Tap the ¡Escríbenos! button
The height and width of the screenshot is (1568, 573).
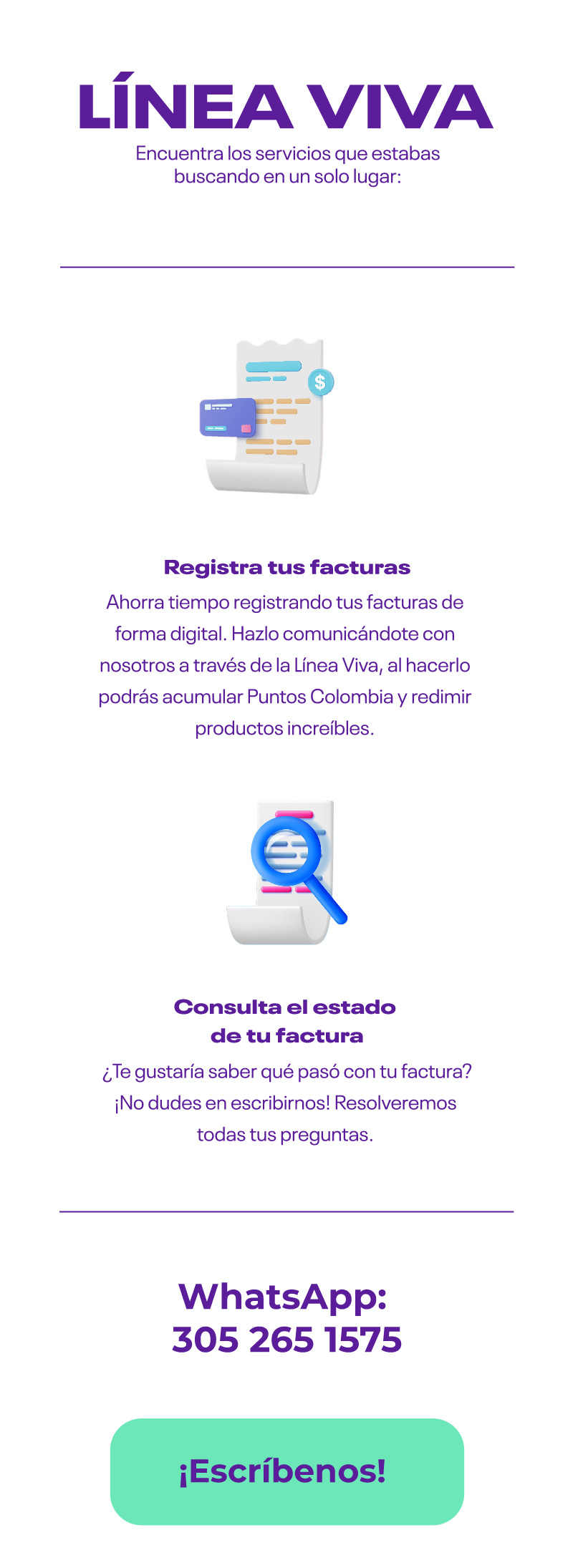[x=286, y=1471]
